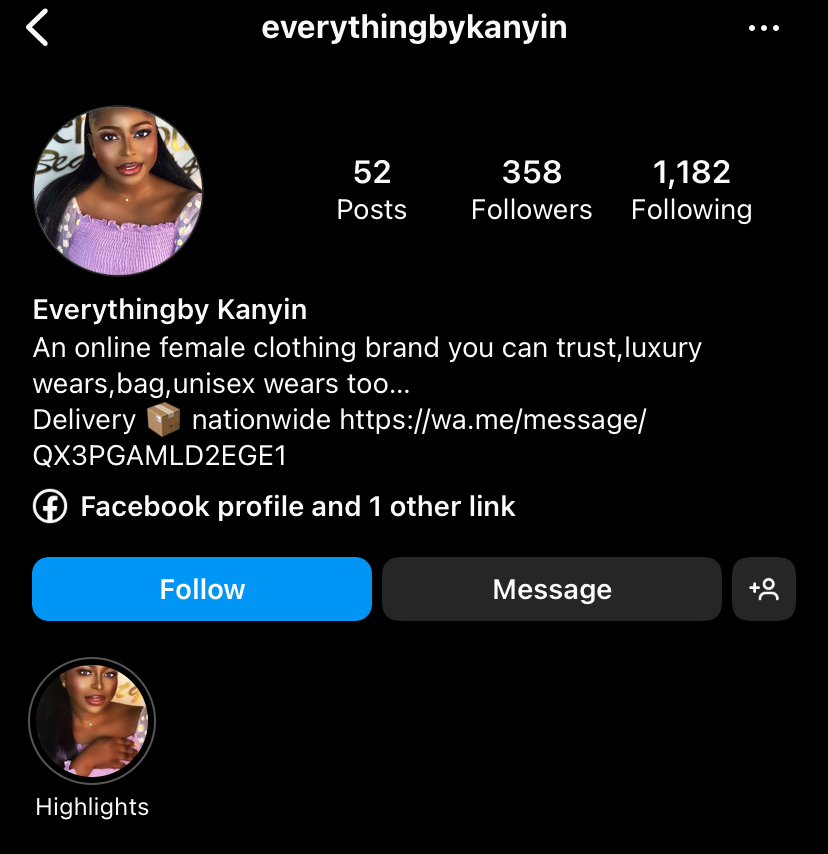Tap the Delivery nationwide bio line
This screenshot has height=854, width=828.
point(340,419)
